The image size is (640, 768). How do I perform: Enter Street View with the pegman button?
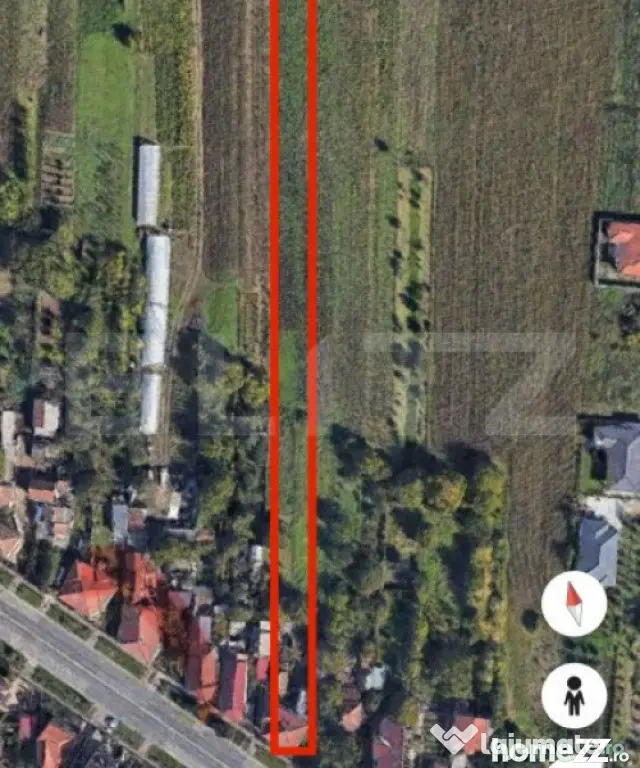click(x=574, y=696)
